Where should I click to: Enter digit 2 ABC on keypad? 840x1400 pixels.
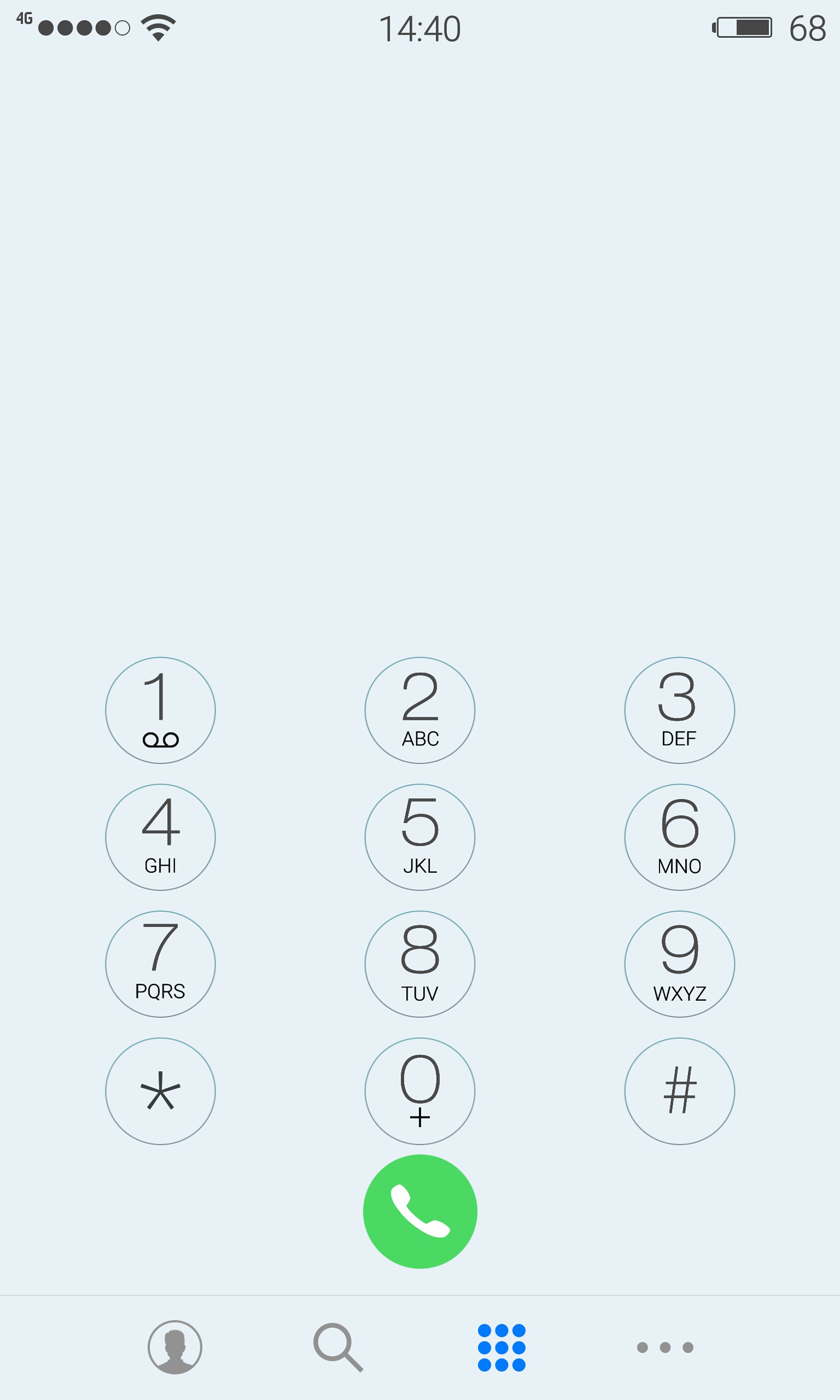(x=419, y=710)
